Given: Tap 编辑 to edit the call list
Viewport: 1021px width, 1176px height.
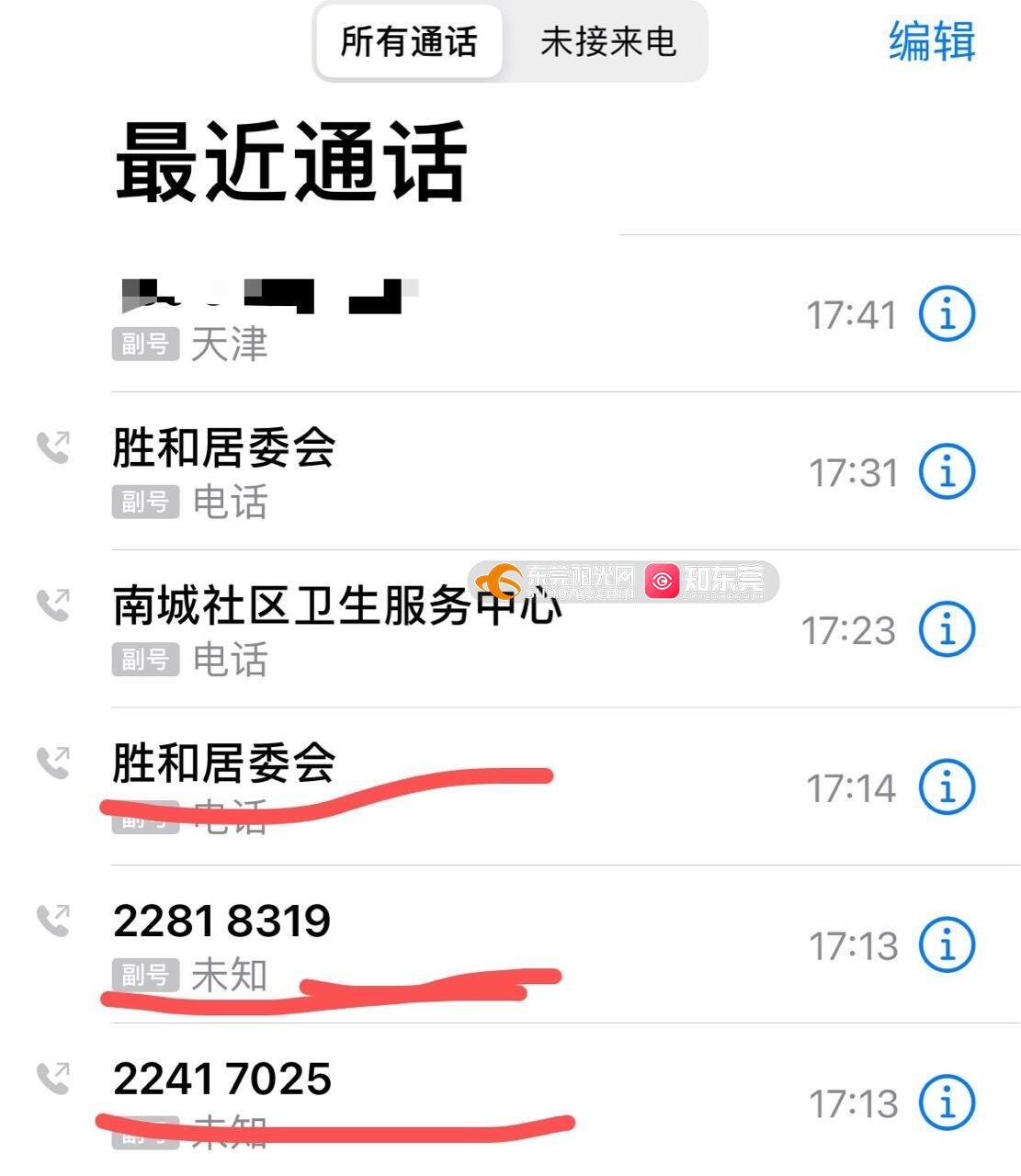Looking at the screenshot, I should (x=931, y=42).
